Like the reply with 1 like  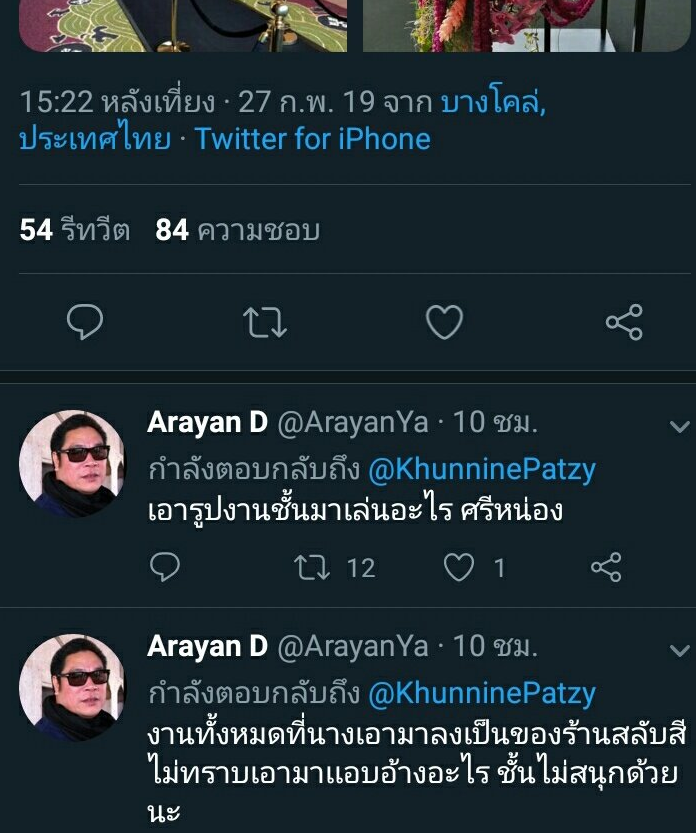(x=459, y=568)
